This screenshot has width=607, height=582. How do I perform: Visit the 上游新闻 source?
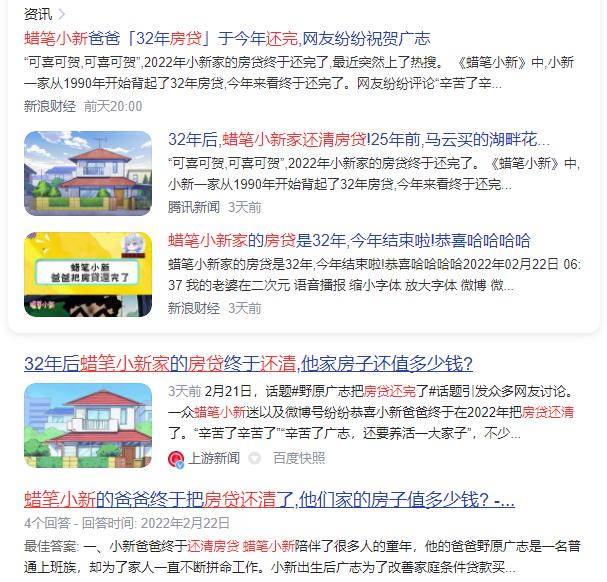(212, 458)
